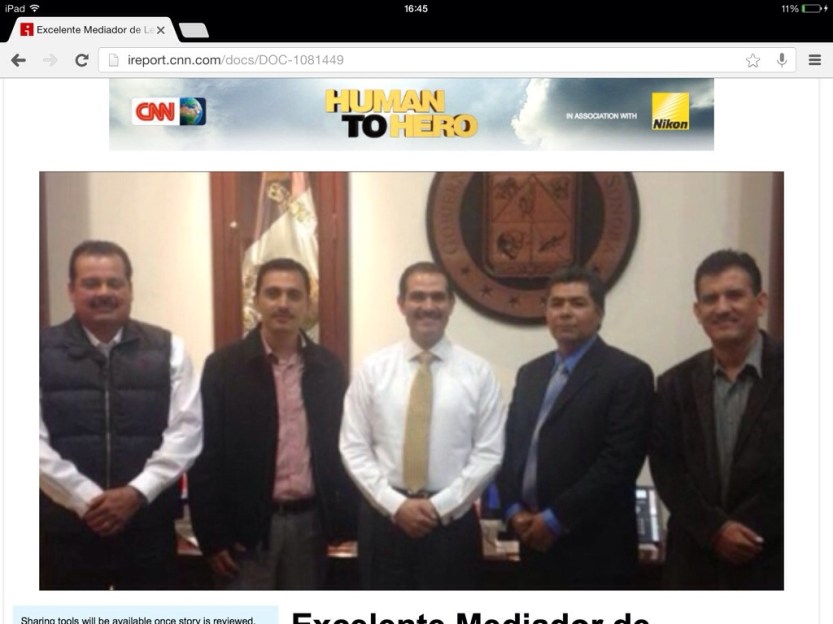Bookmark this page with the star
Image resolution: width=833 pixels, height=624 pixels.
coord(752,60)
